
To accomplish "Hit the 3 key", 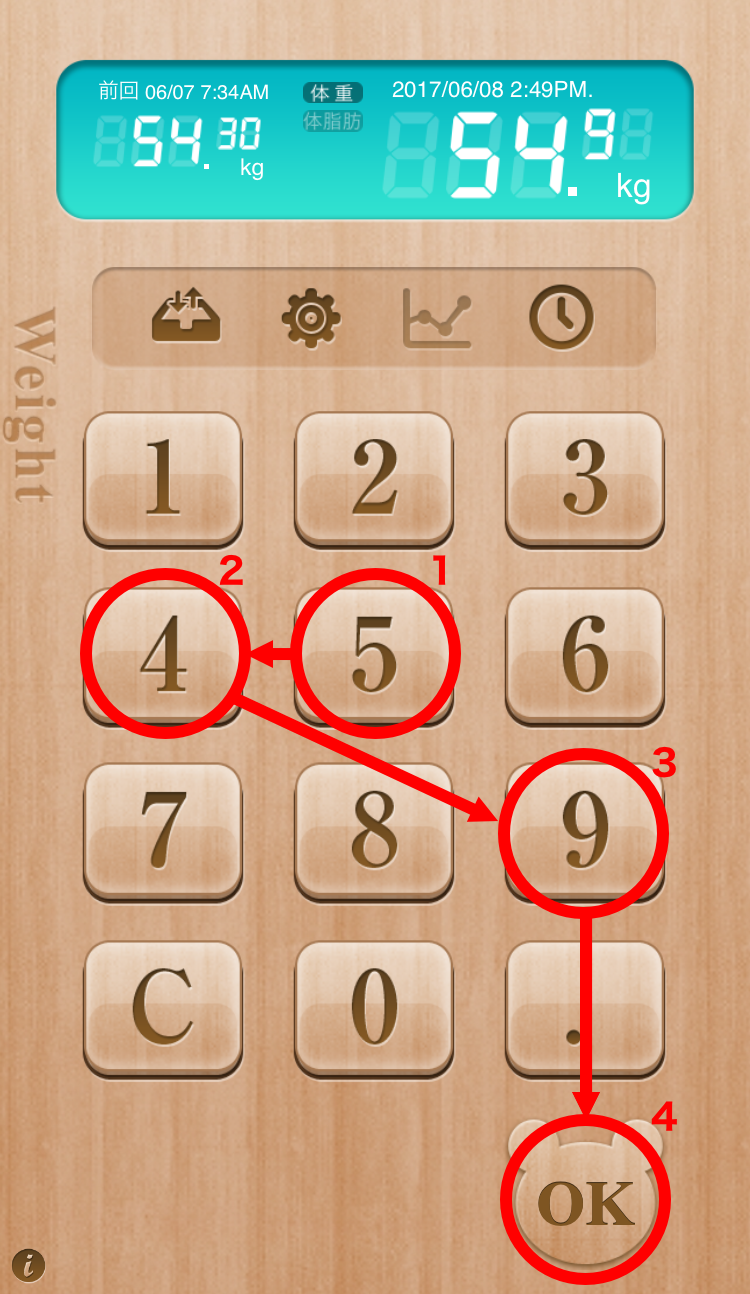I will [x=585, y=477].
